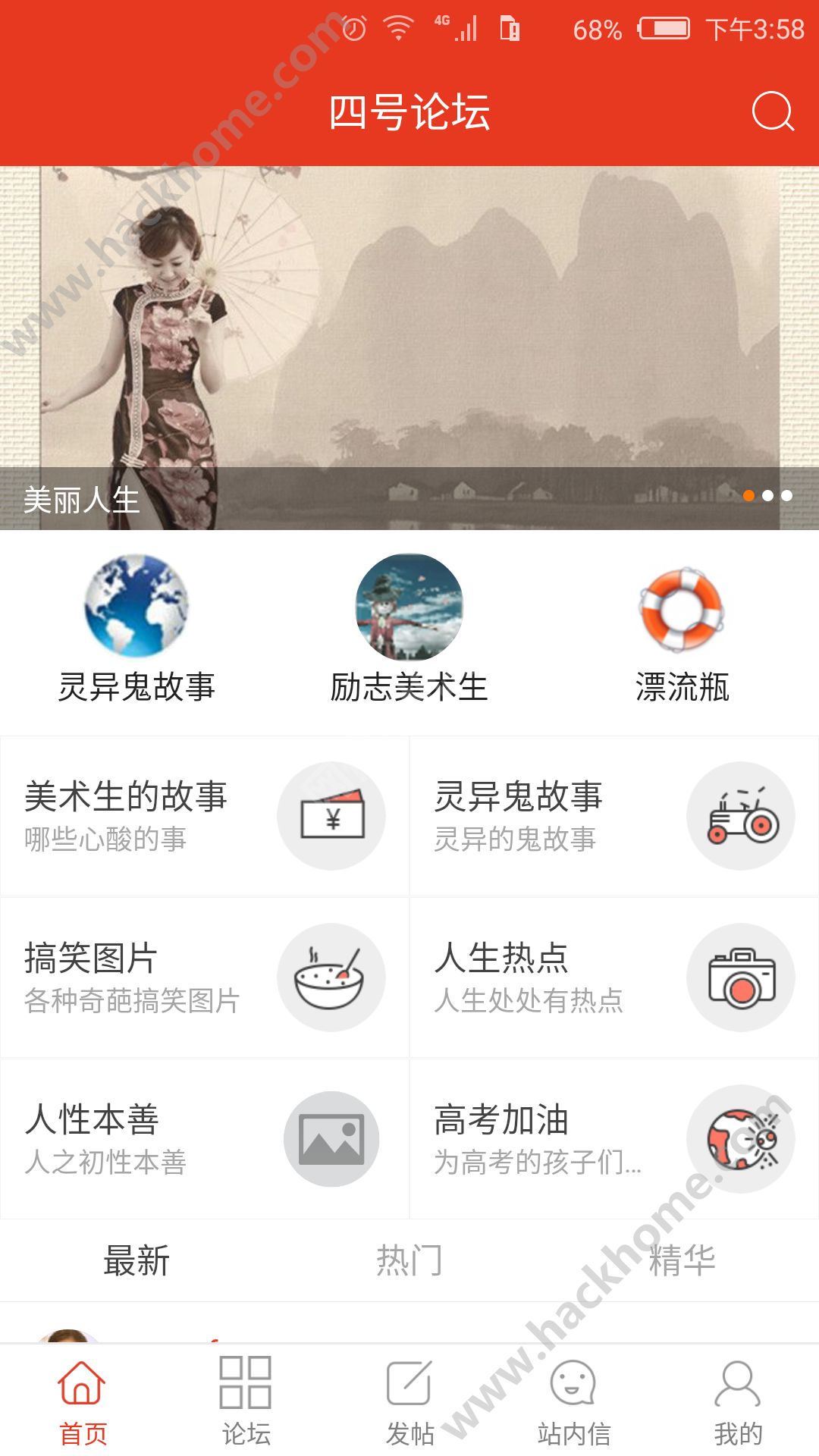Open the 美术生的故事 board
819x1456 pixels.
tap(205, 816)
